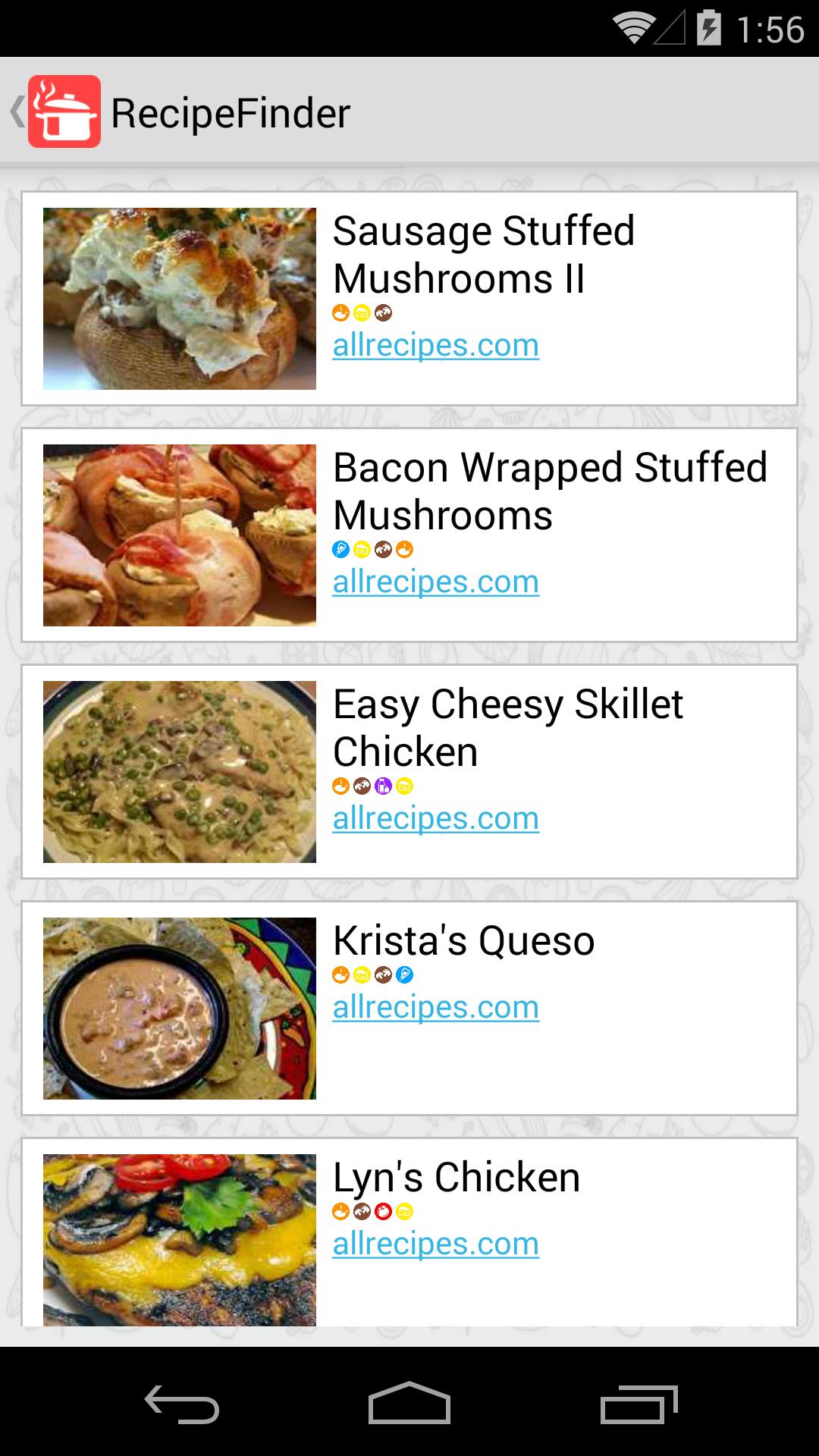This screenshot has width=819, height=1456.
Task: Select the purple milk ingredient icon on Easy Cheesy Skillet Chicken
Action: coord(384,786)
